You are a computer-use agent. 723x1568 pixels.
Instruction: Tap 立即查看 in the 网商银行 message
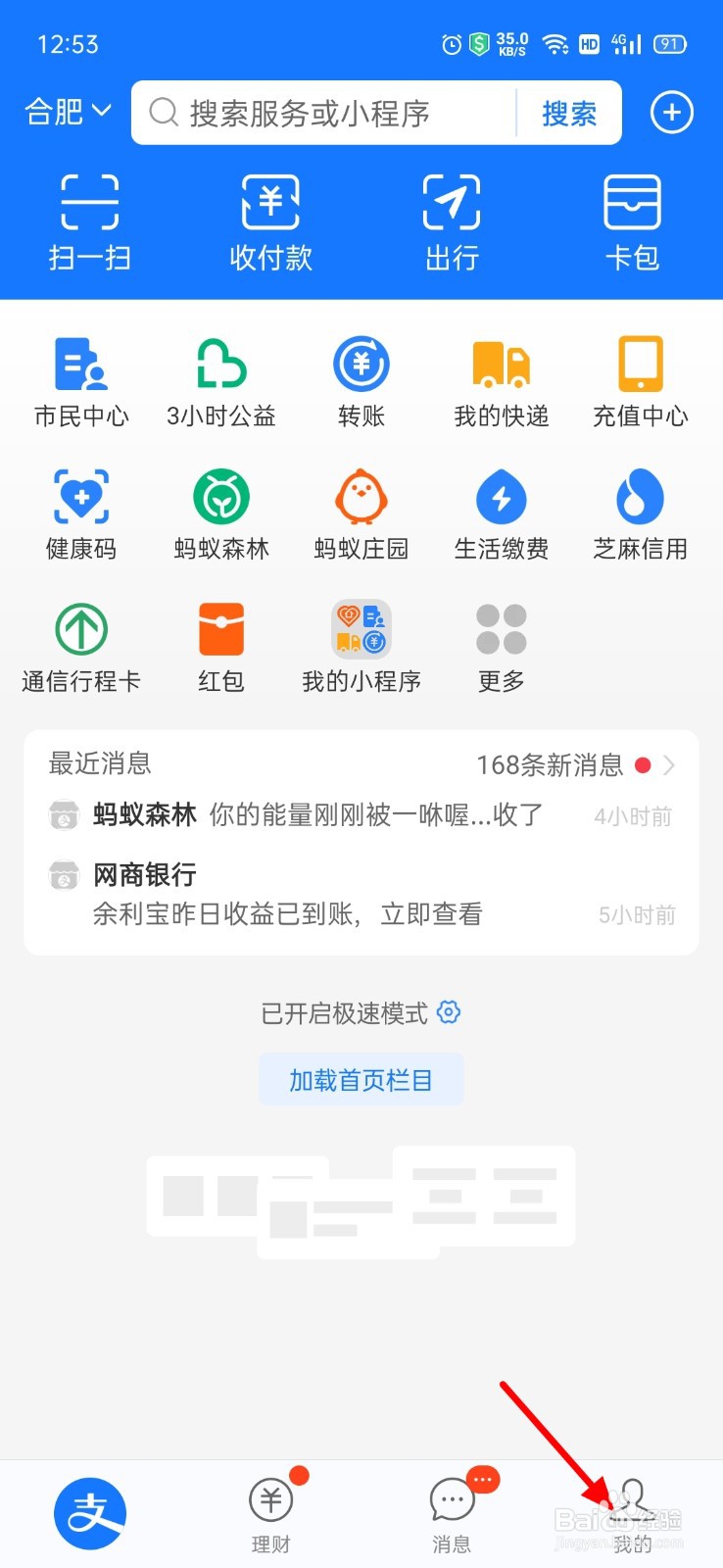[x=431, y=912]
